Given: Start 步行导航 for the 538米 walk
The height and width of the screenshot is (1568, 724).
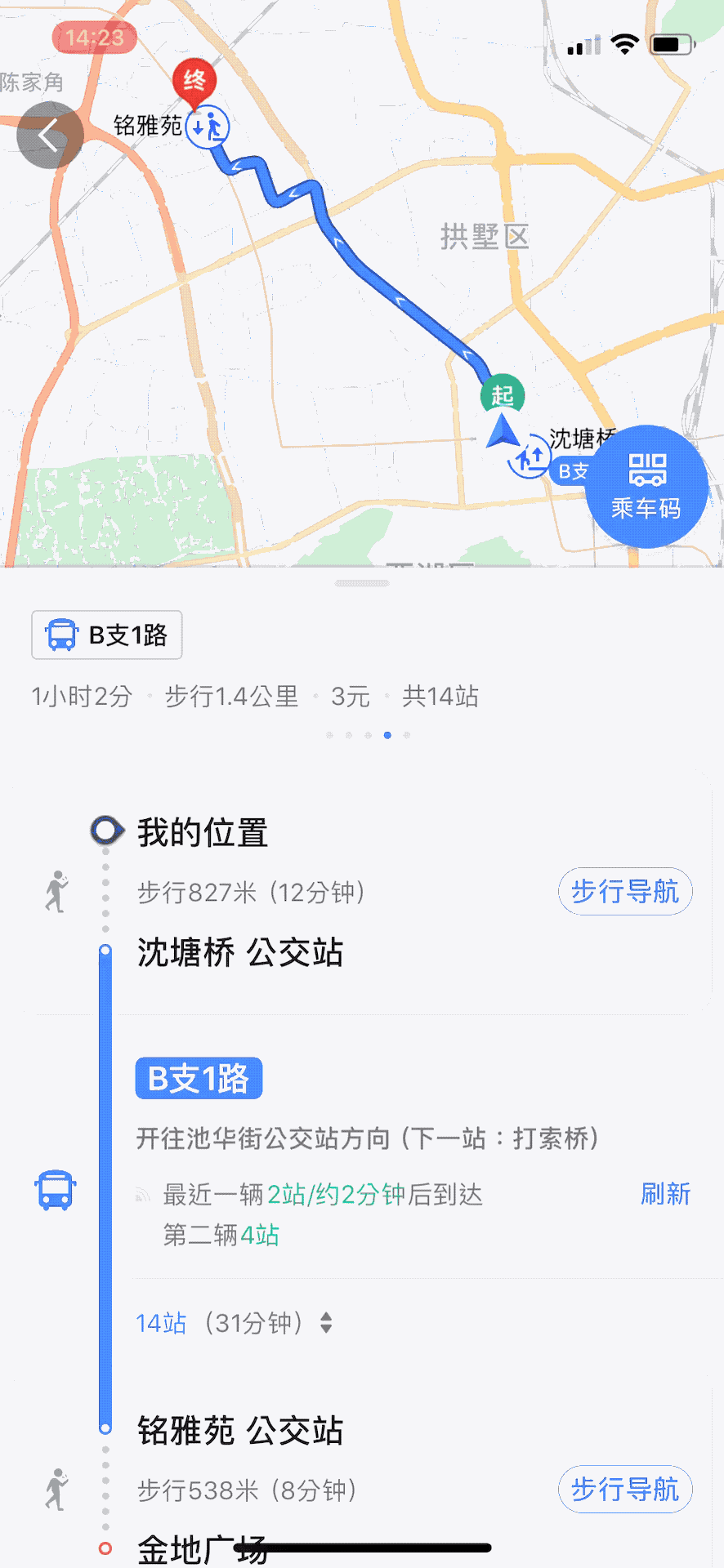Looking at the screenshot, I should coord(625,1489).
